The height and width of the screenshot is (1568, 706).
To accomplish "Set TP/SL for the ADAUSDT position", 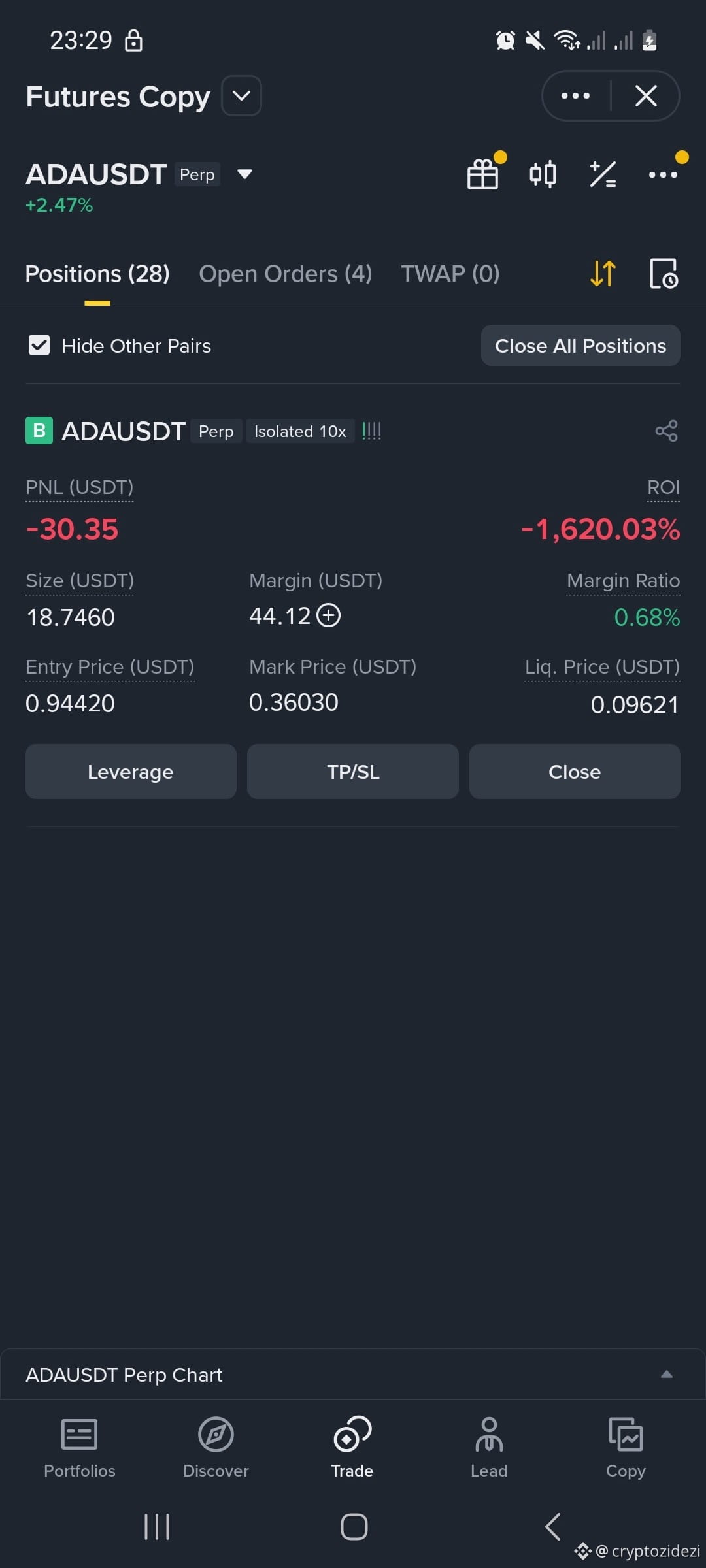I will pyautogui.click(x=352, y=772).
